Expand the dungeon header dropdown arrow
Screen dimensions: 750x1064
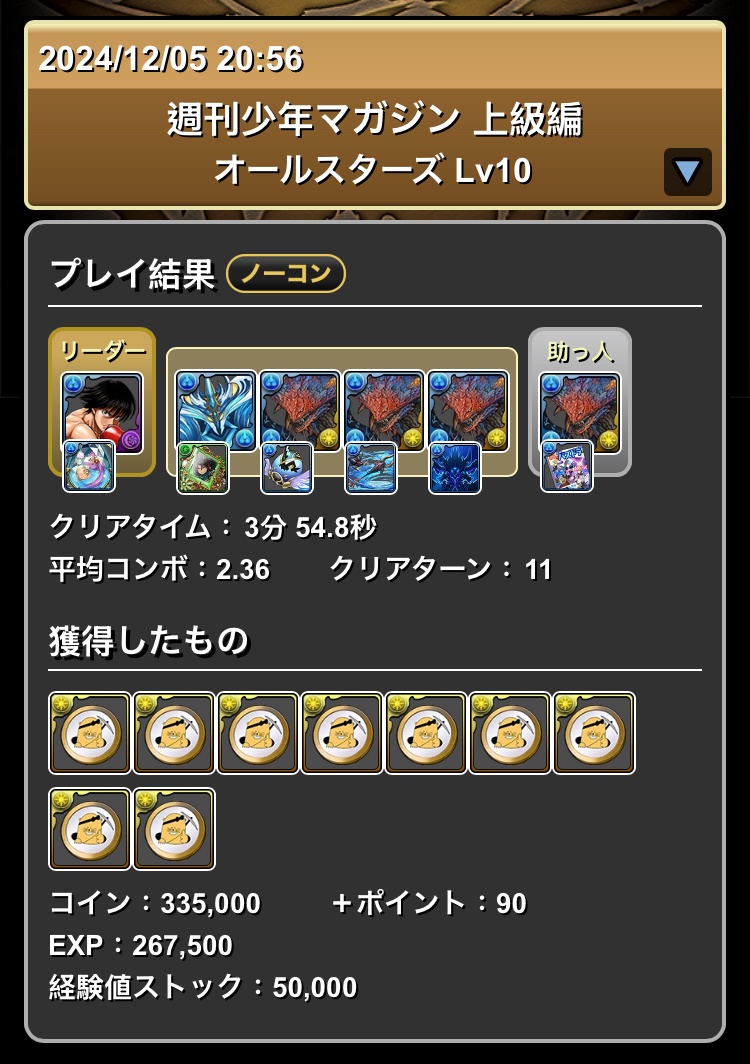(x=687, y=172)
